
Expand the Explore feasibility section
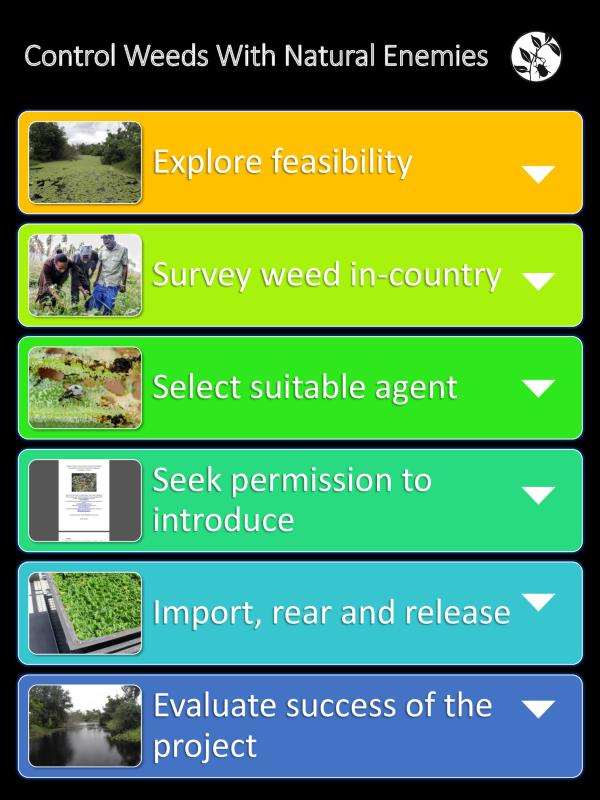538,174
